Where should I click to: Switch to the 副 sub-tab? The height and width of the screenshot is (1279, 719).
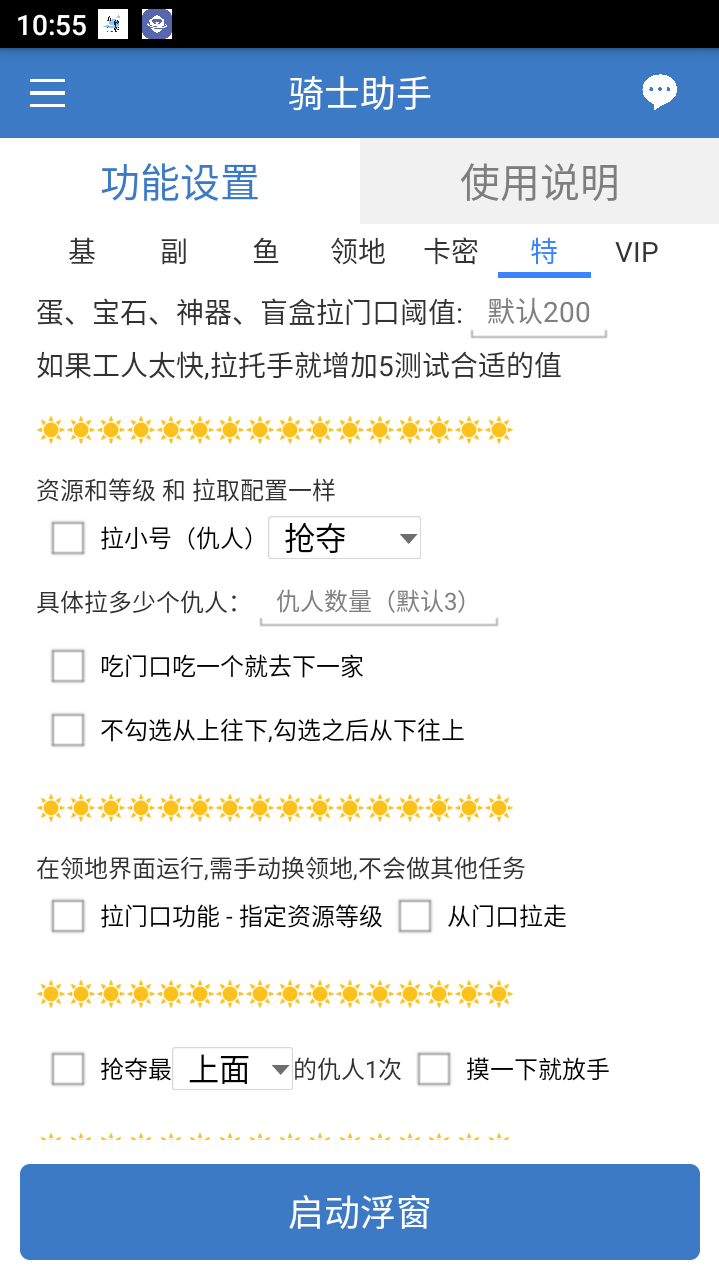[x=174, y=252]
